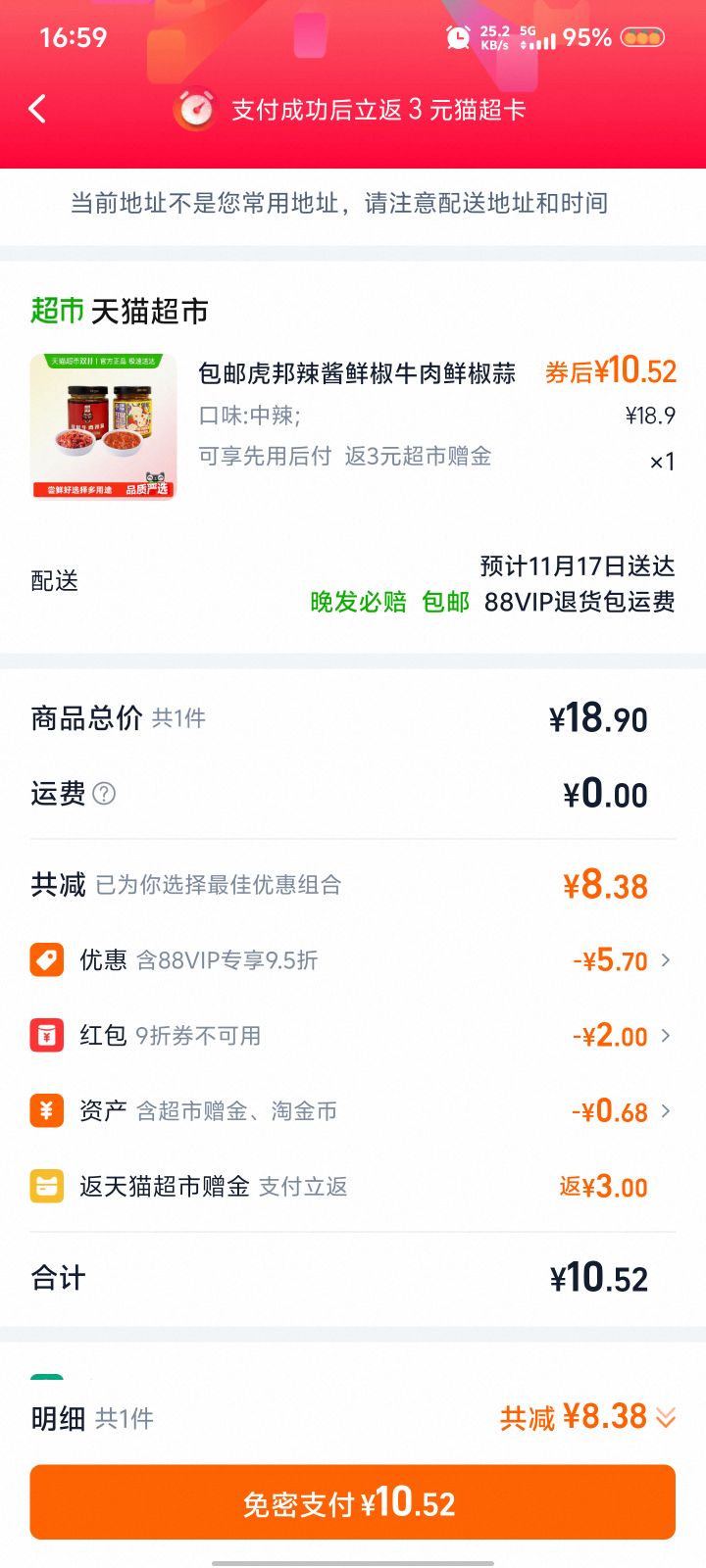The height and width of the screenshot is (1568, 706).
Task: Expand the 明细 order breakdown section
Action: pyautogui.click(x=666, y=1418)
